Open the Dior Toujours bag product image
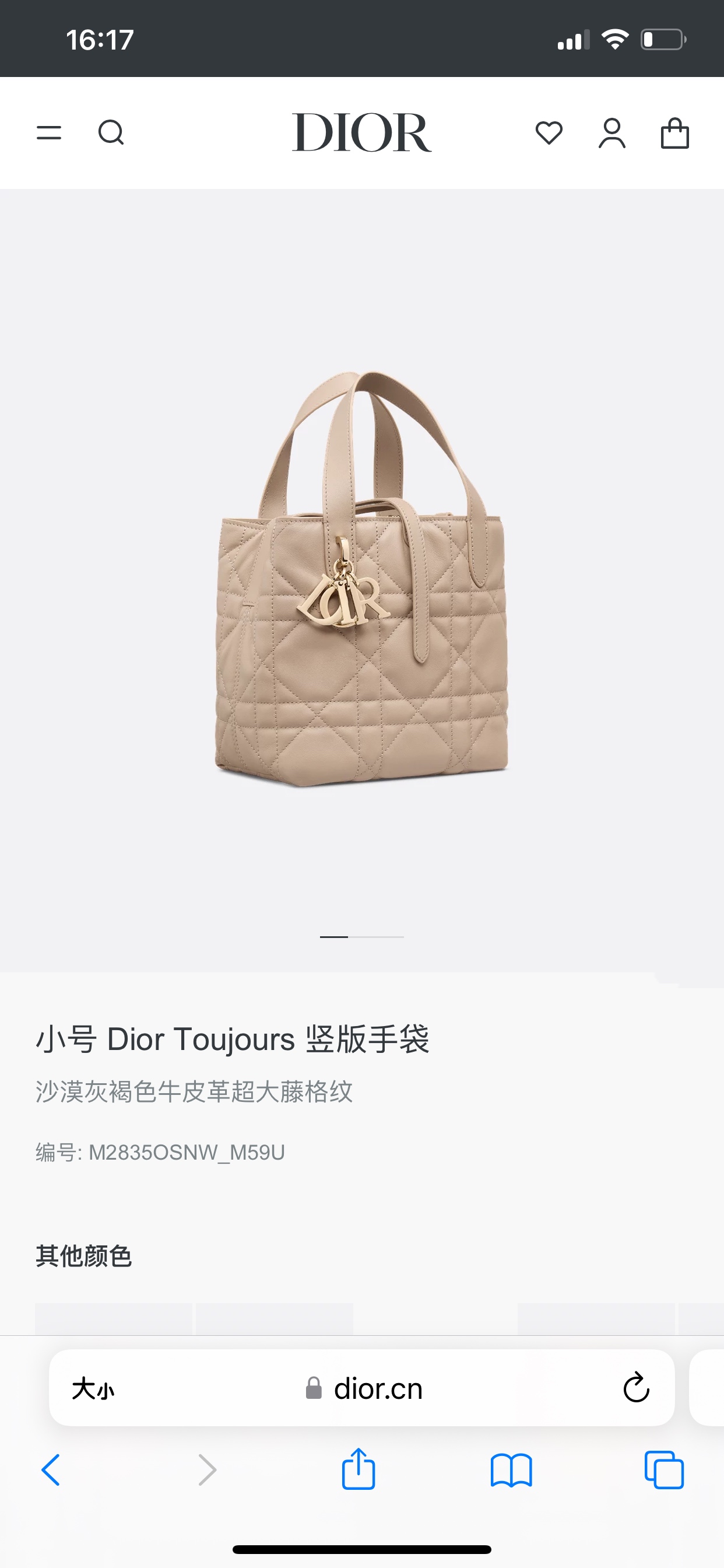This screenshot has height=1568, width=724. click(x=362, y=579)
